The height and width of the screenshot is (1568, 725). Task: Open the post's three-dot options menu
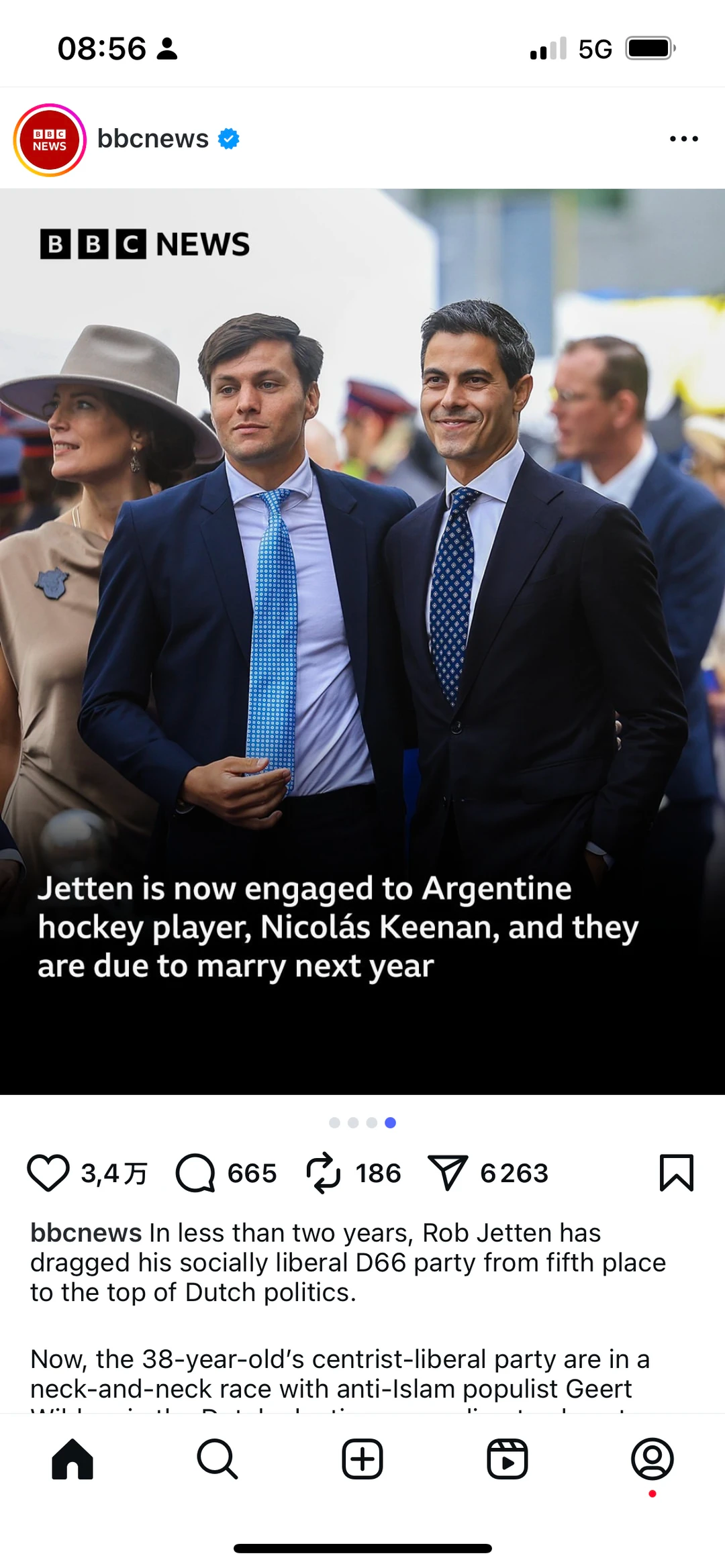pos(683,139)
